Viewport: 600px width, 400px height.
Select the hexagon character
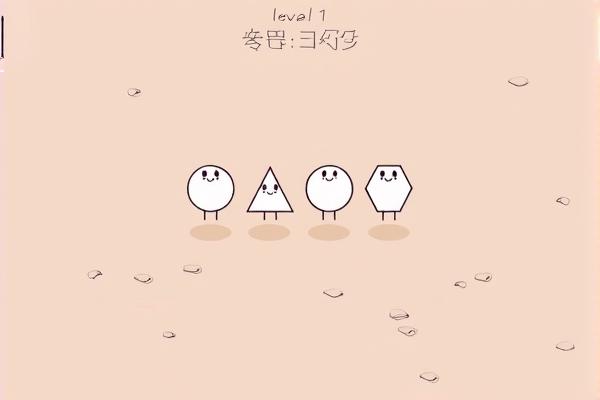(388, 187)
